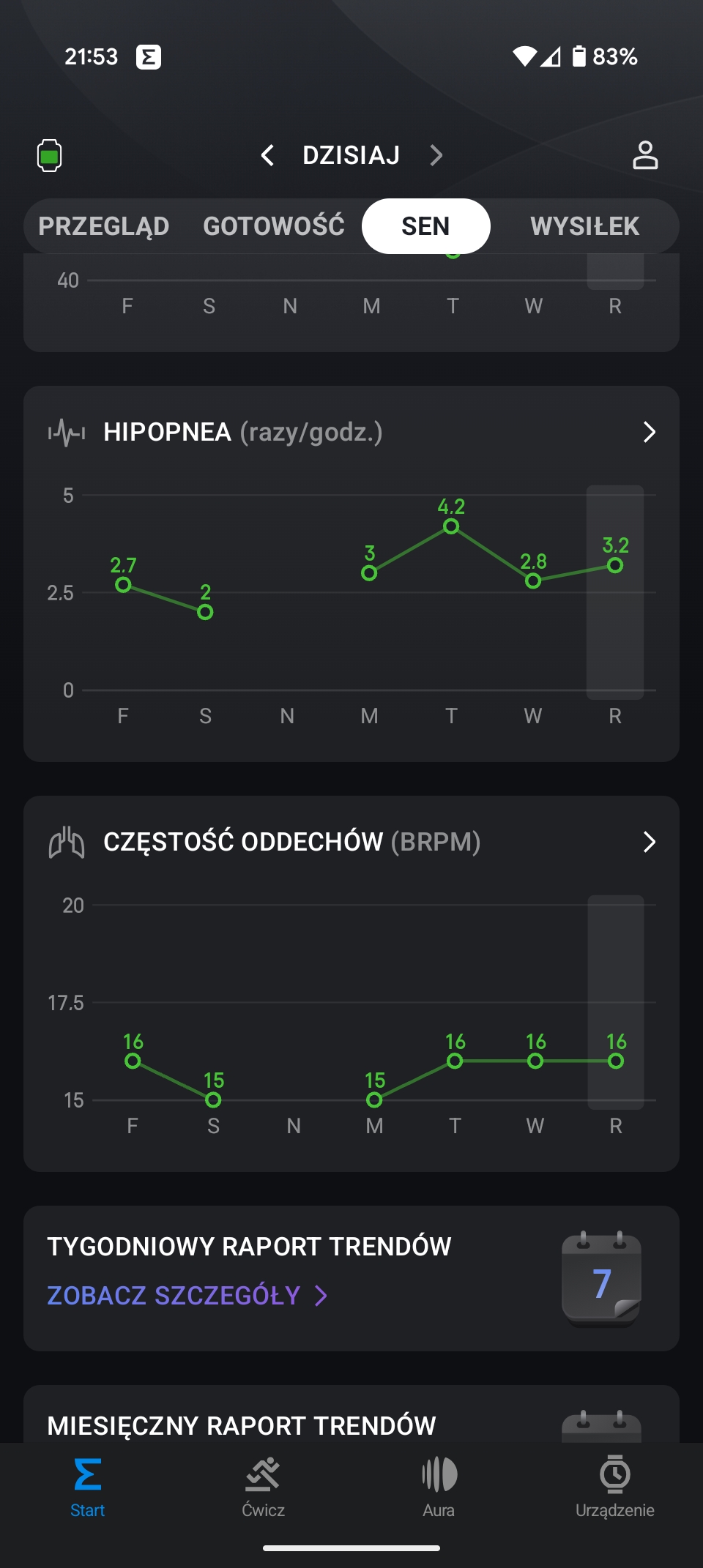This screenshot has width=703, height=1568.
Task: Switch to the PRZEGLĄD tab
Action: (x=104, y=226)
